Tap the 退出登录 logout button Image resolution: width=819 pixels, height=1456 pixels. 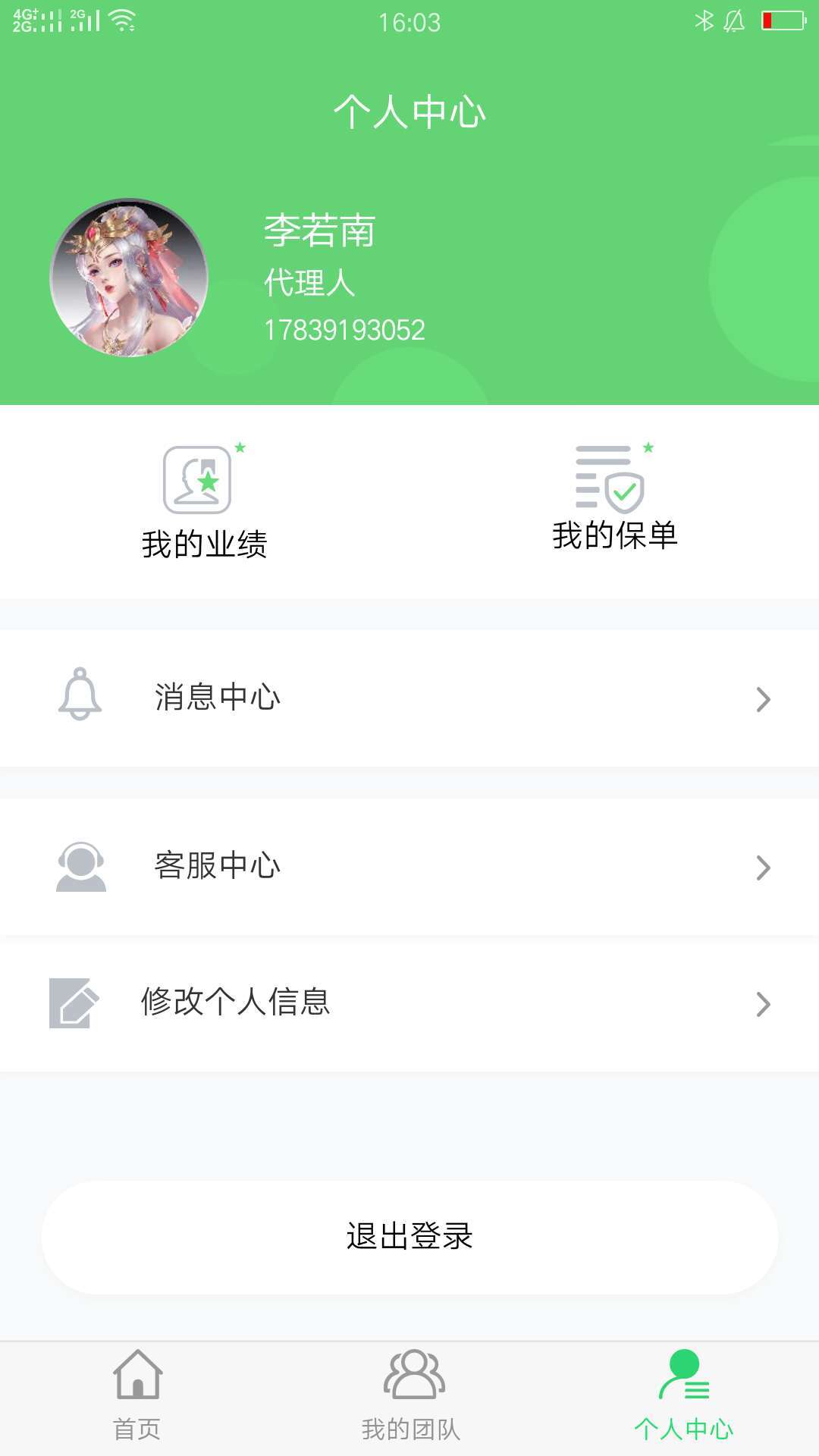point(409,1237)
